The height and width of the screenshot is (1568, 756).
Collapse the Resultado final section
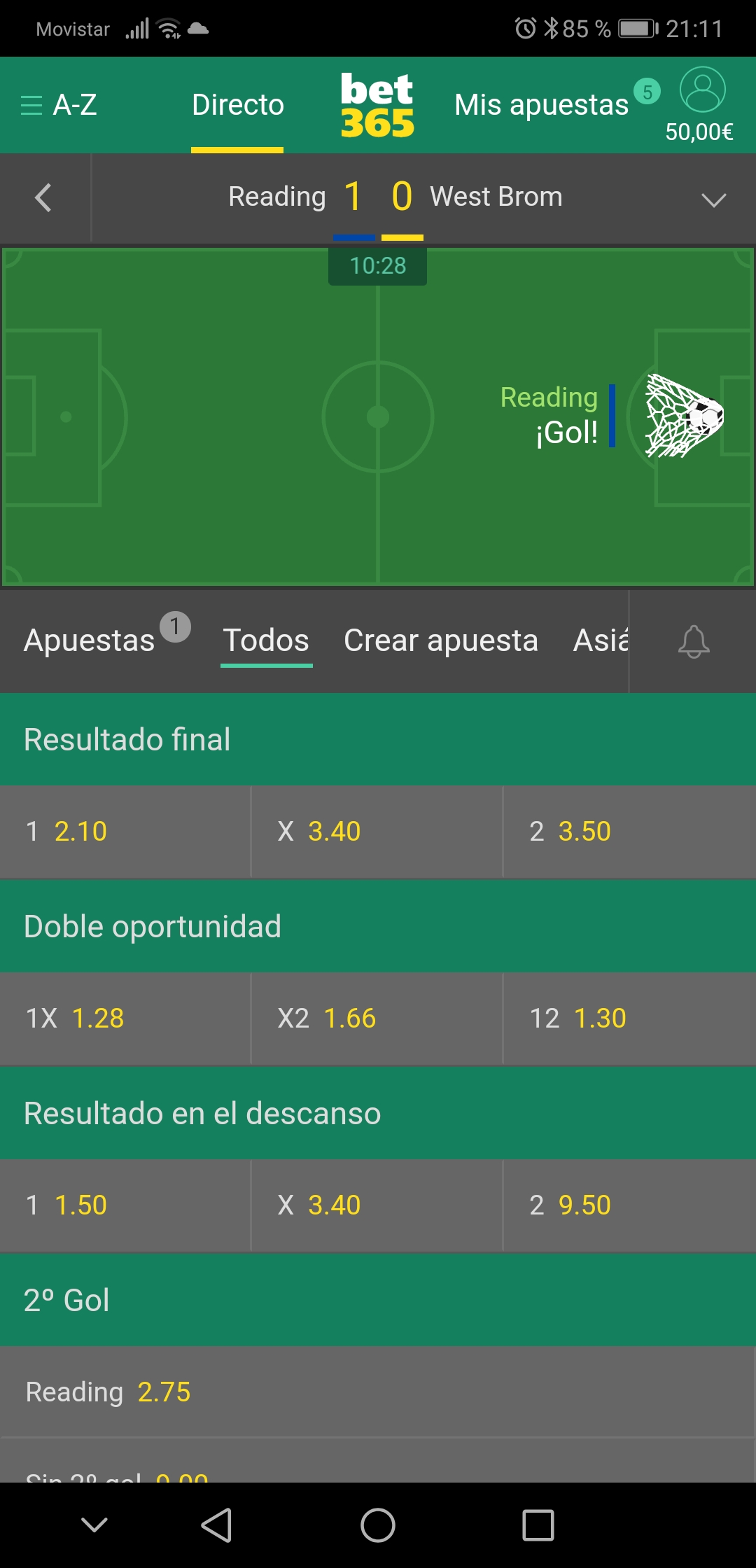pyautogui.click(x=378, y=739)
